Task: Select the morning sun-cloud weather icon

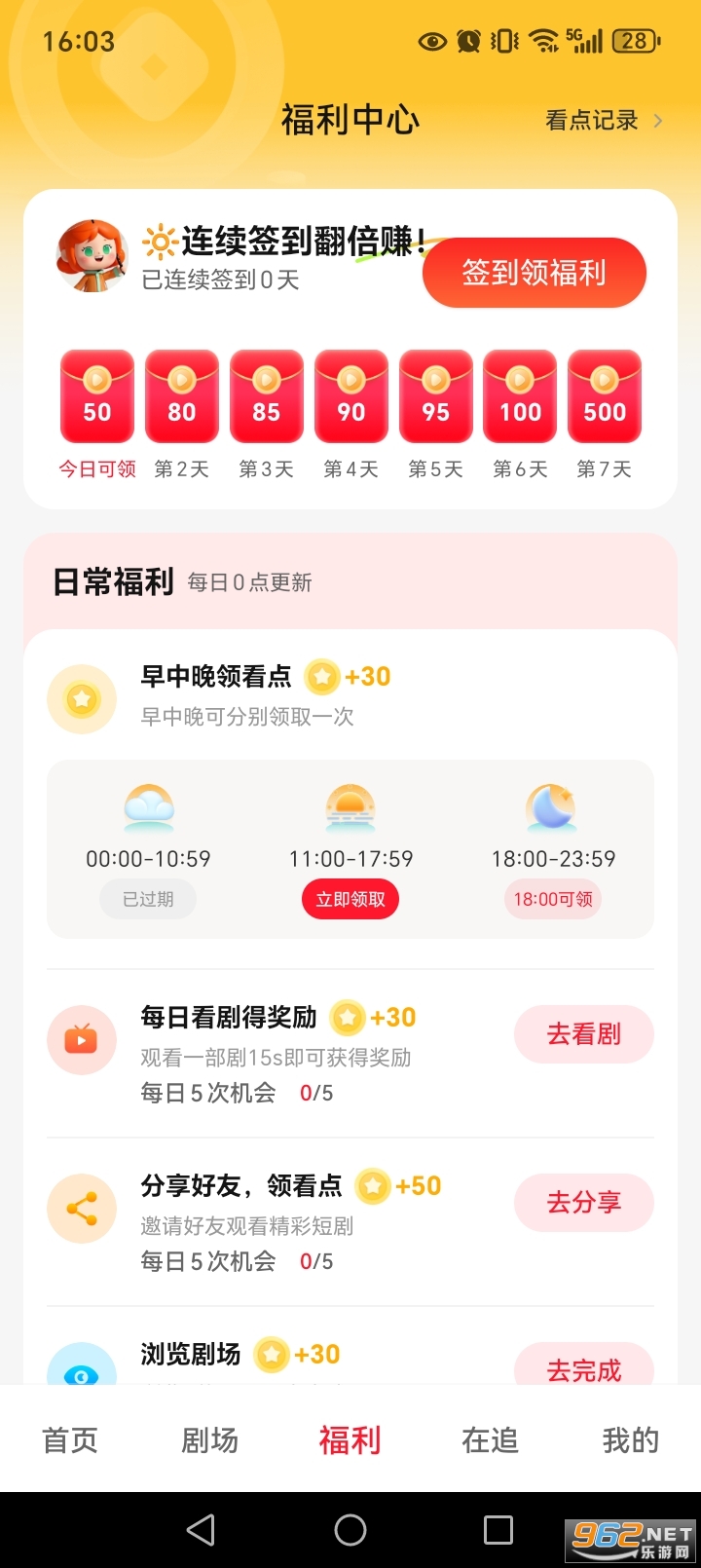Action: pos(147,806)
